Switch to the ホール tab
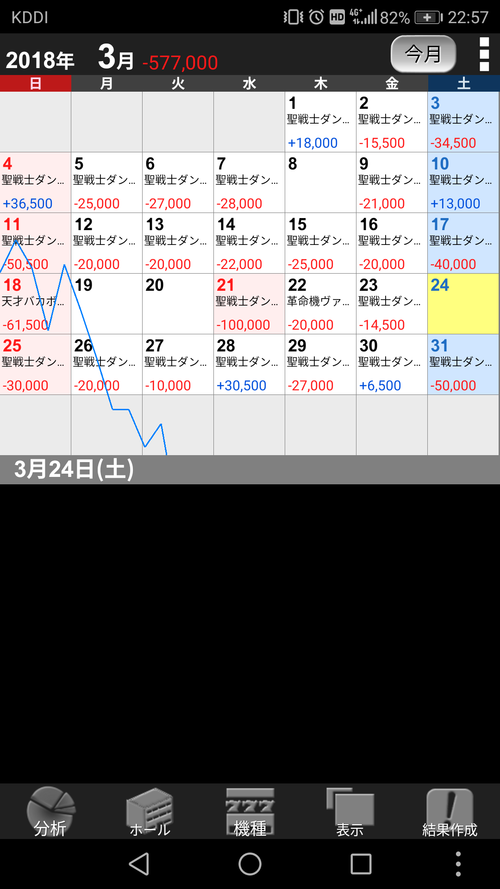Screen dimensions: 500x889 (x=150, y=812)
